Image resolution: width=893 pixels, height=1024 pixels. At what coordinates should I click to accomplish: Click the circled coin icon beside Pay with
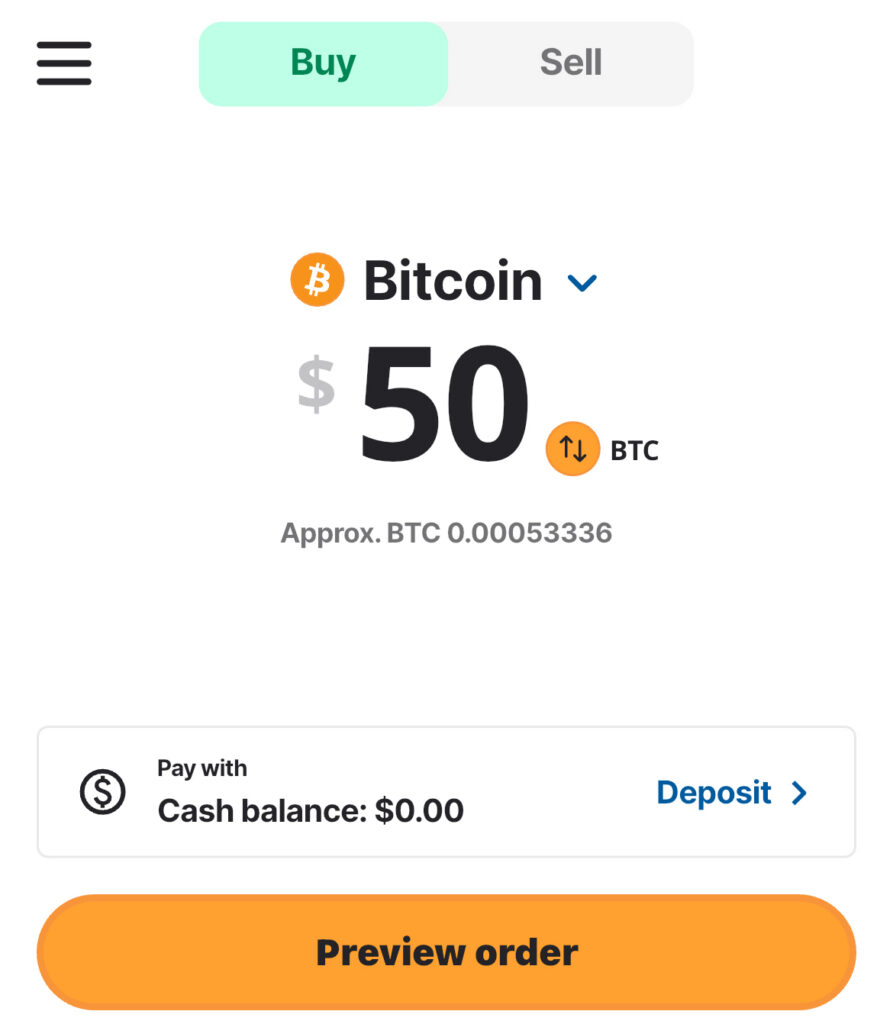pyautogui.click(x=100, y=790)
